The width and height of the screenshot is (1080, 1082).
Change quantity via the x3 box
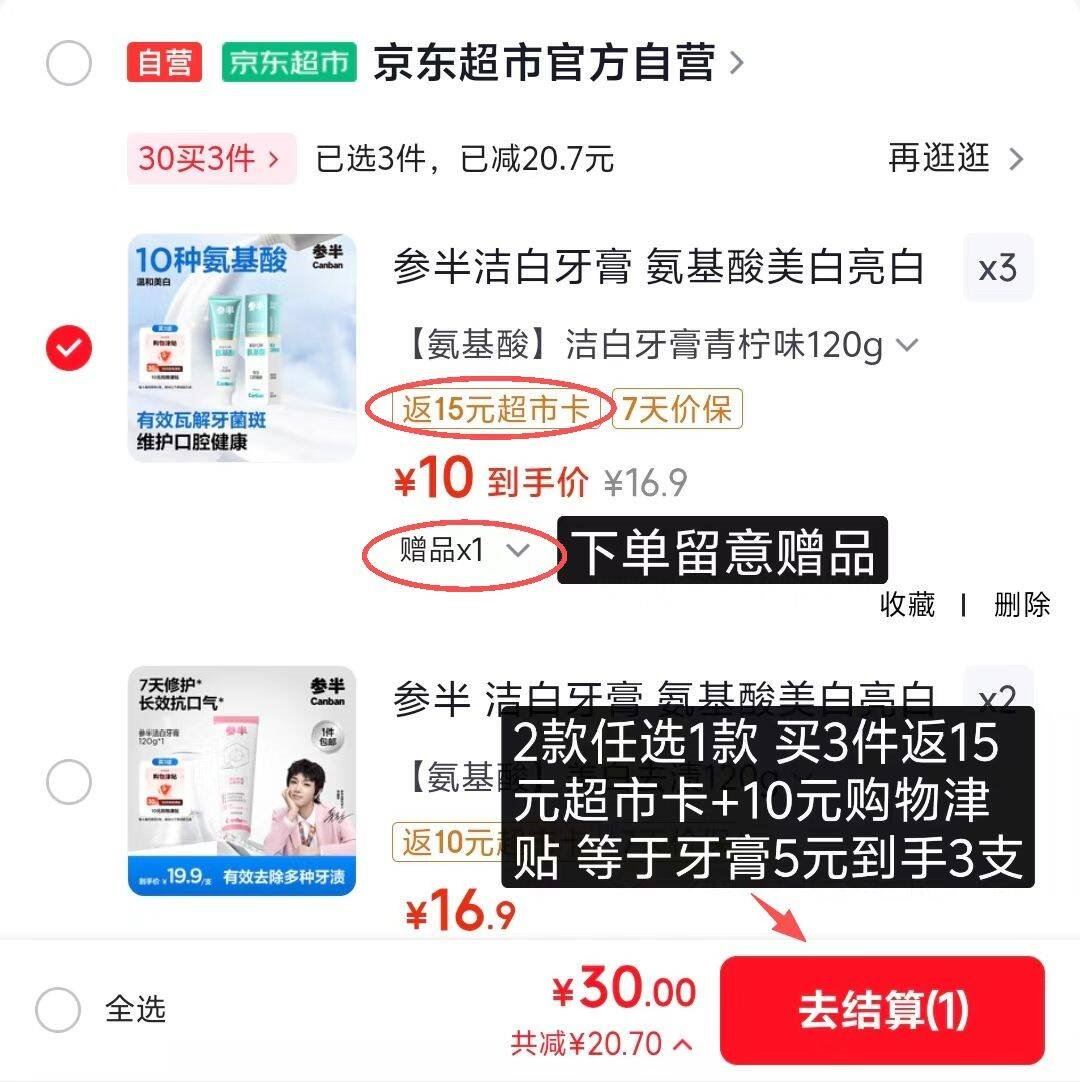(x=998, y=268)
